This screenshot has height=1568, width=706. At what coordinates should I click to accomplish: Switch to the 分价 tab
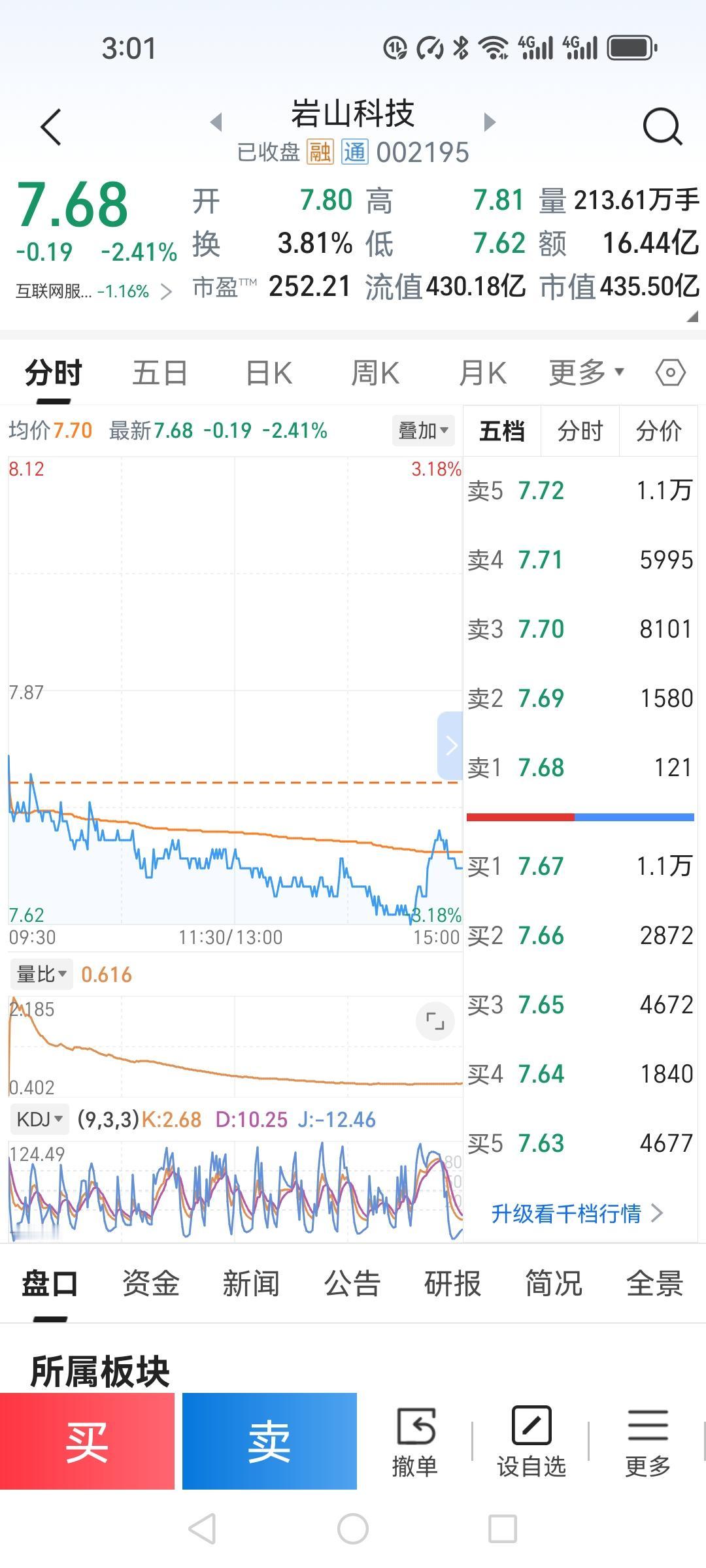tap(658, 431)
